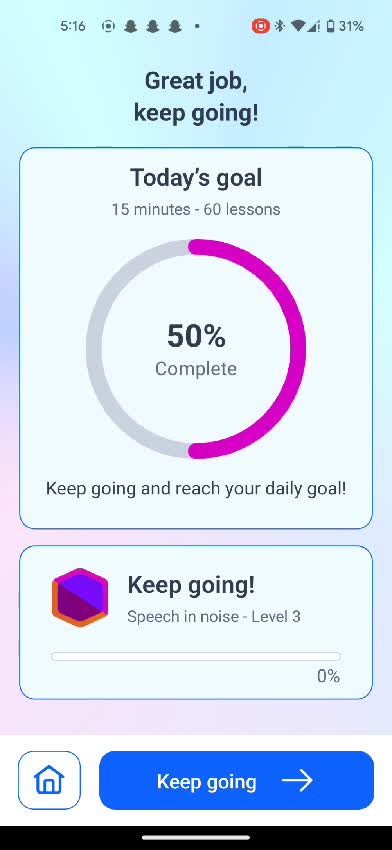This screenshot has width=392, height=850.
Task: Tap the home icon button
Action: coord(49,780)
